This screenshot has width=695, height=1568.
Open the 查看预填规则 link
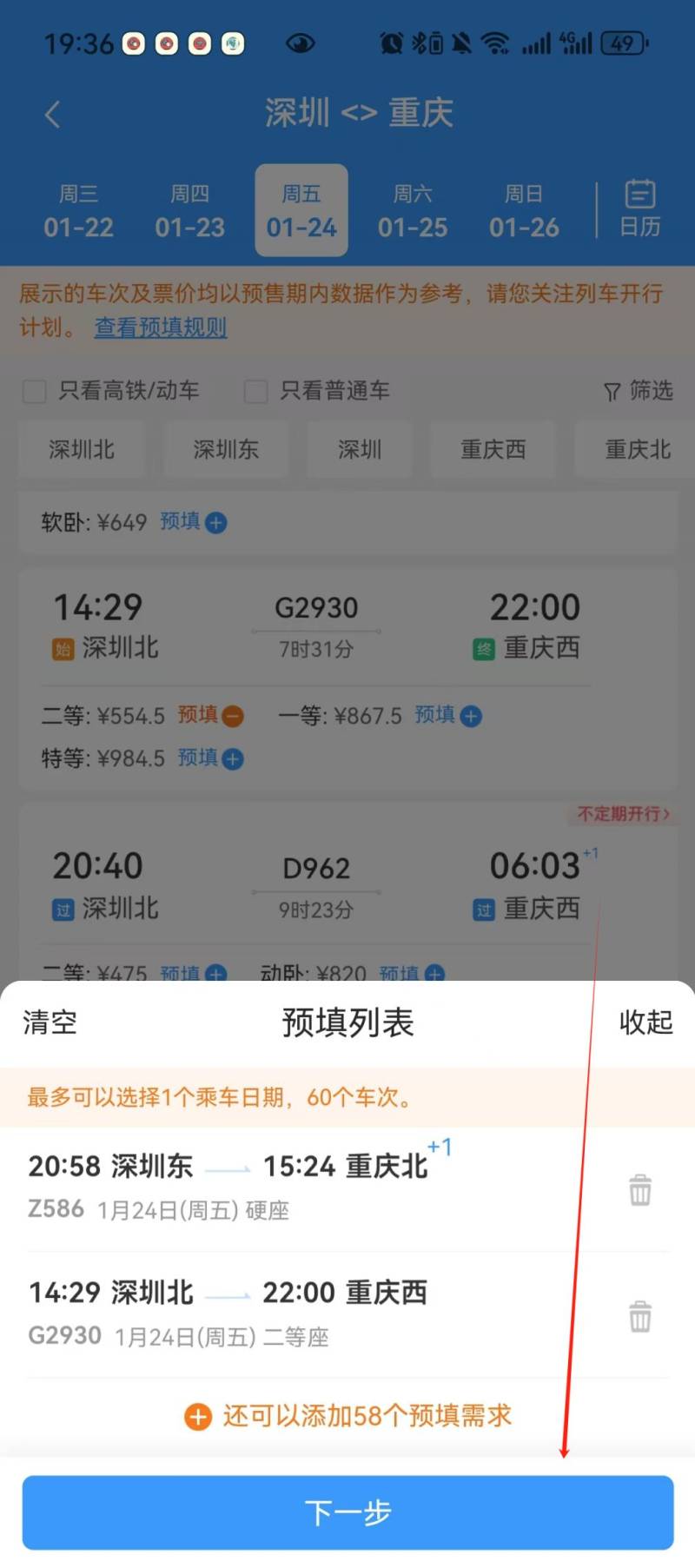[x=161, y=327]
